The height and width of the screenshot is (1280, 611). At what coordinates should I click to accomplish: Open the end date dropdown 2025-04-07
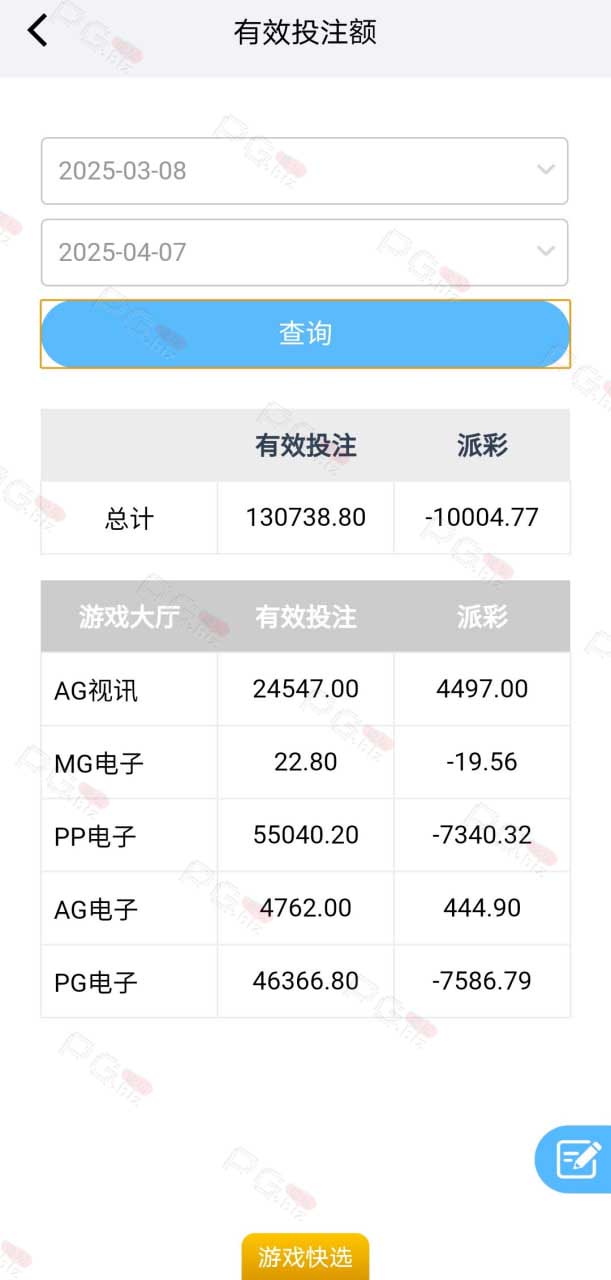pos(305,252)
